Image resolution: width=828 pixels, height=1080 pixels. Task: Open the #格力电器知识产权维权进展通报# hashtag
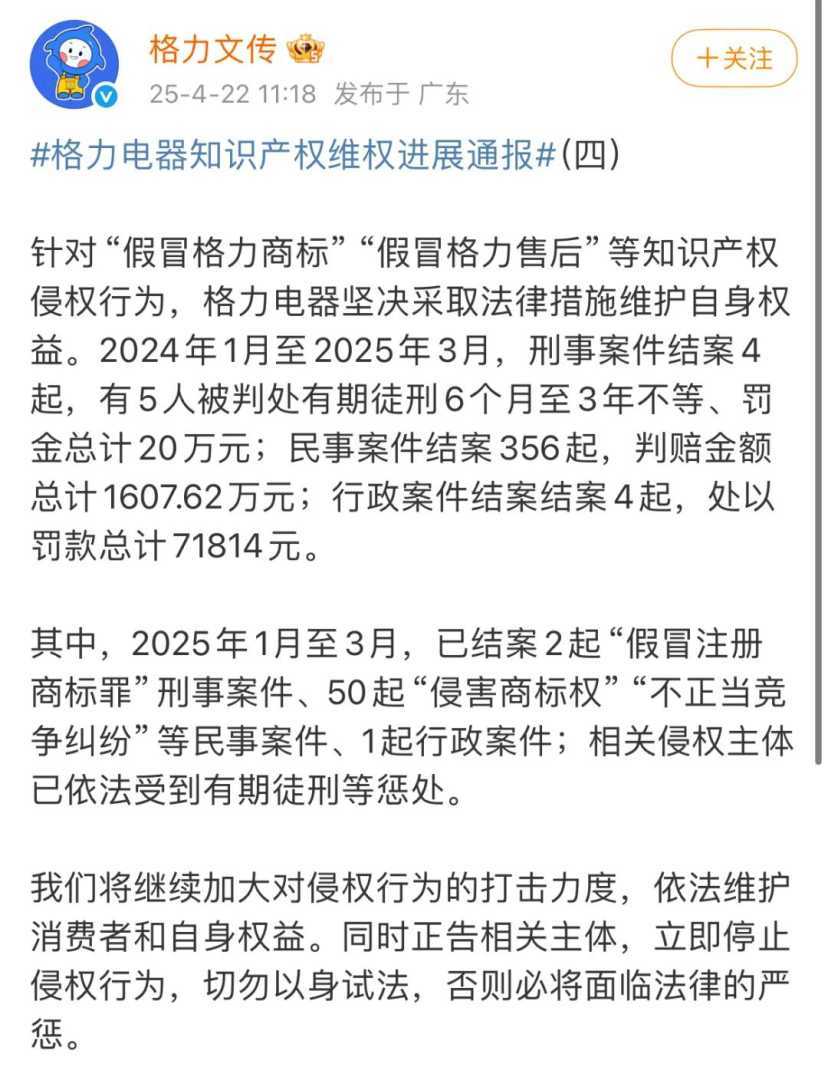click(x=294, y=156)
